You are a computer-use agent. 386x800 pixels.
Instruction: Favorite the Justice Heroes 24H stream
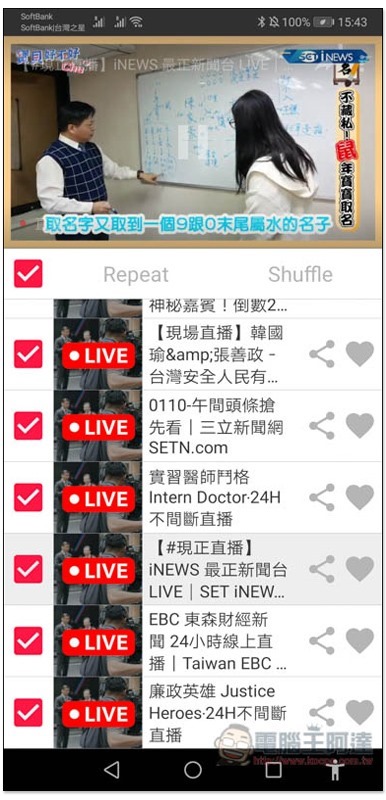point(360,712)
